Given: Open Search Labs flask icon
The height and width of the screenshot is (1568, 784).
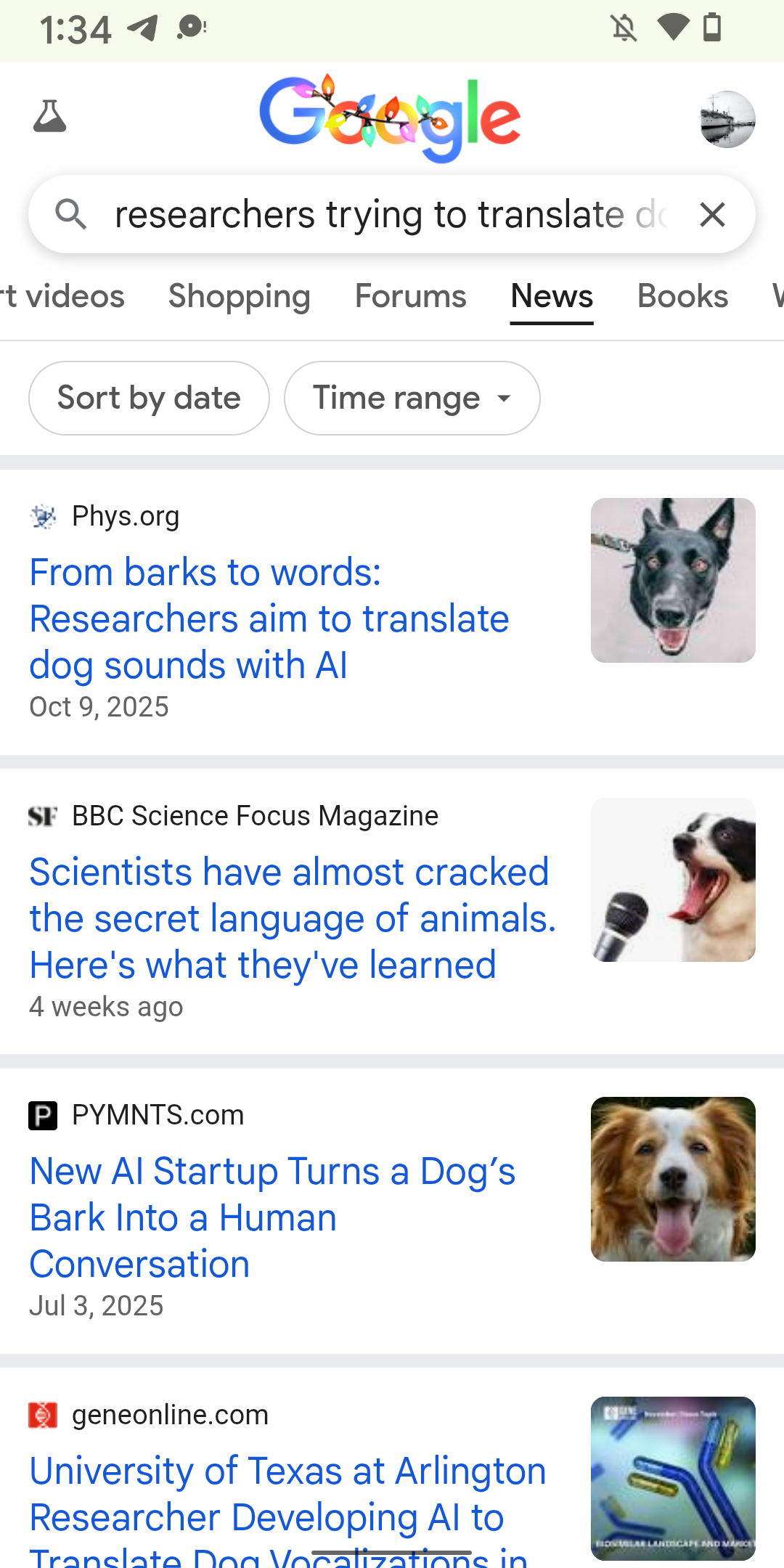Looking at the screenshot, I should coord(50,117).
